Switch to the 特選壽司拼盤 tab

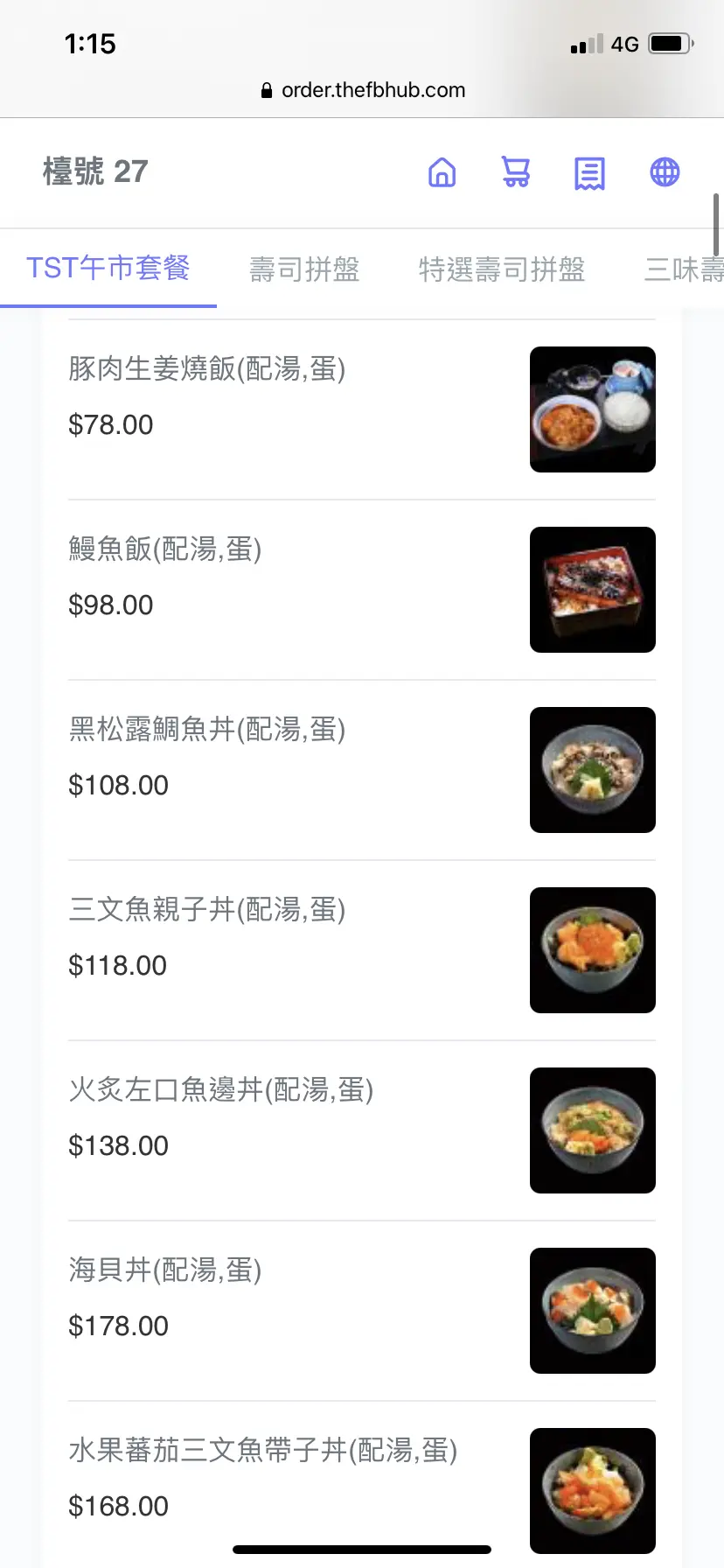pyautogui.click(x=502, y=269)
